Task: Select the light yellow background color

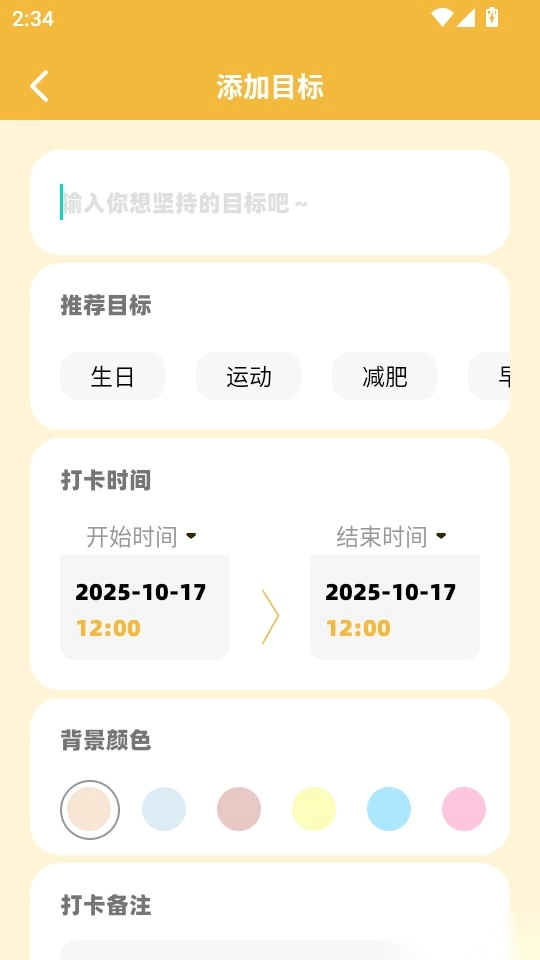Action: (x=314, y=809)
